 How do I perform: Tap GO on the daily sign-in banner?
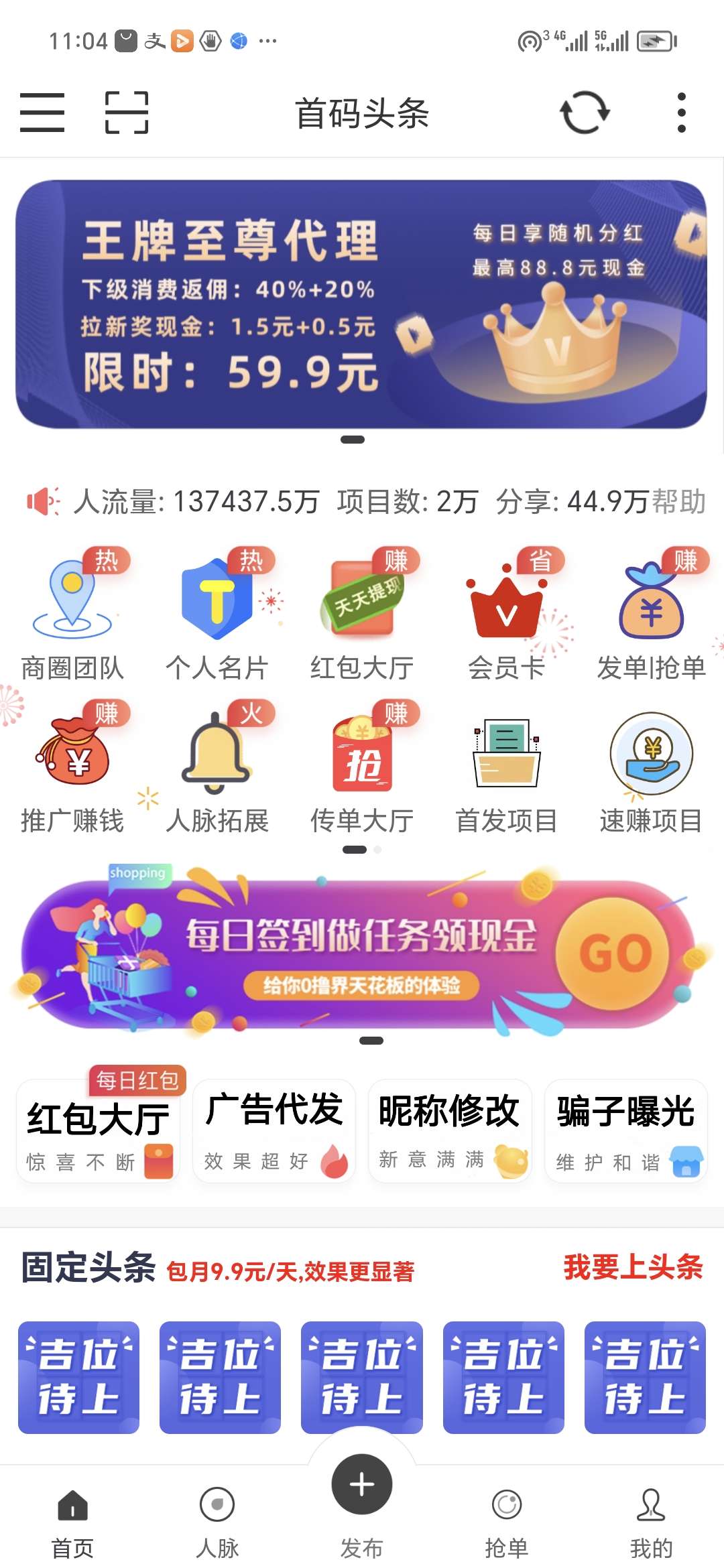click(x=613, y=953)
